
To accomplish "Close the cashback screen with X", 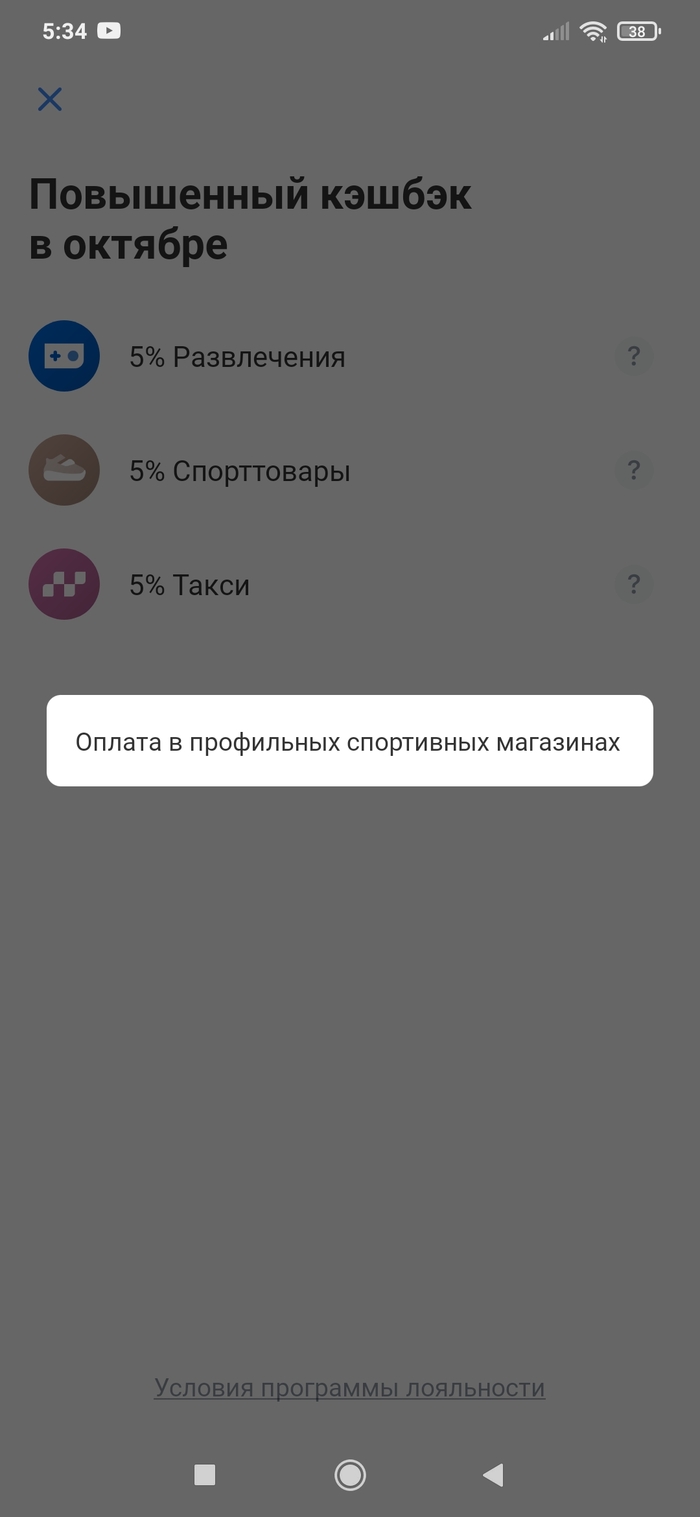I will (50, 99).
